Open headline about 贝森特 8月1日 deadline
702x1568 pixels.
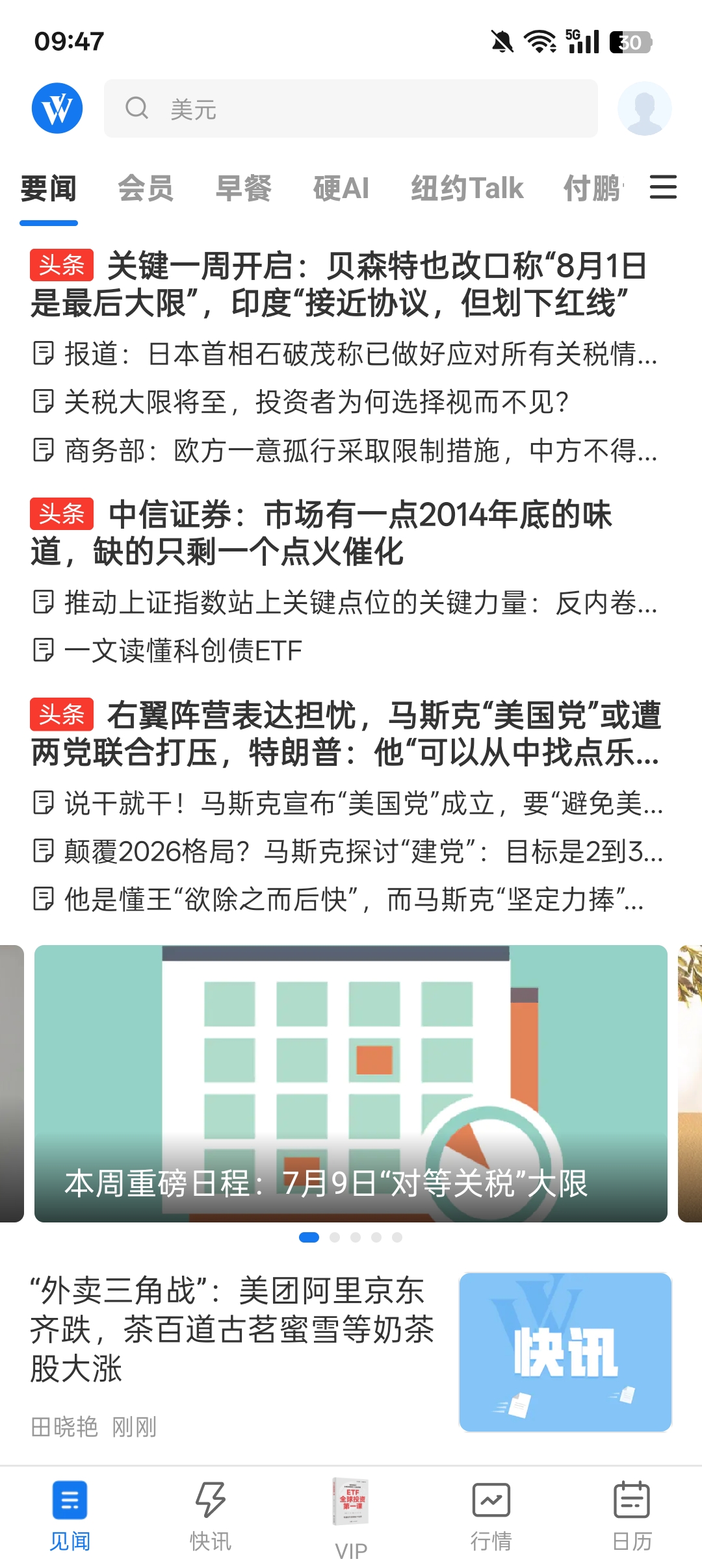(x=338, y=285)
